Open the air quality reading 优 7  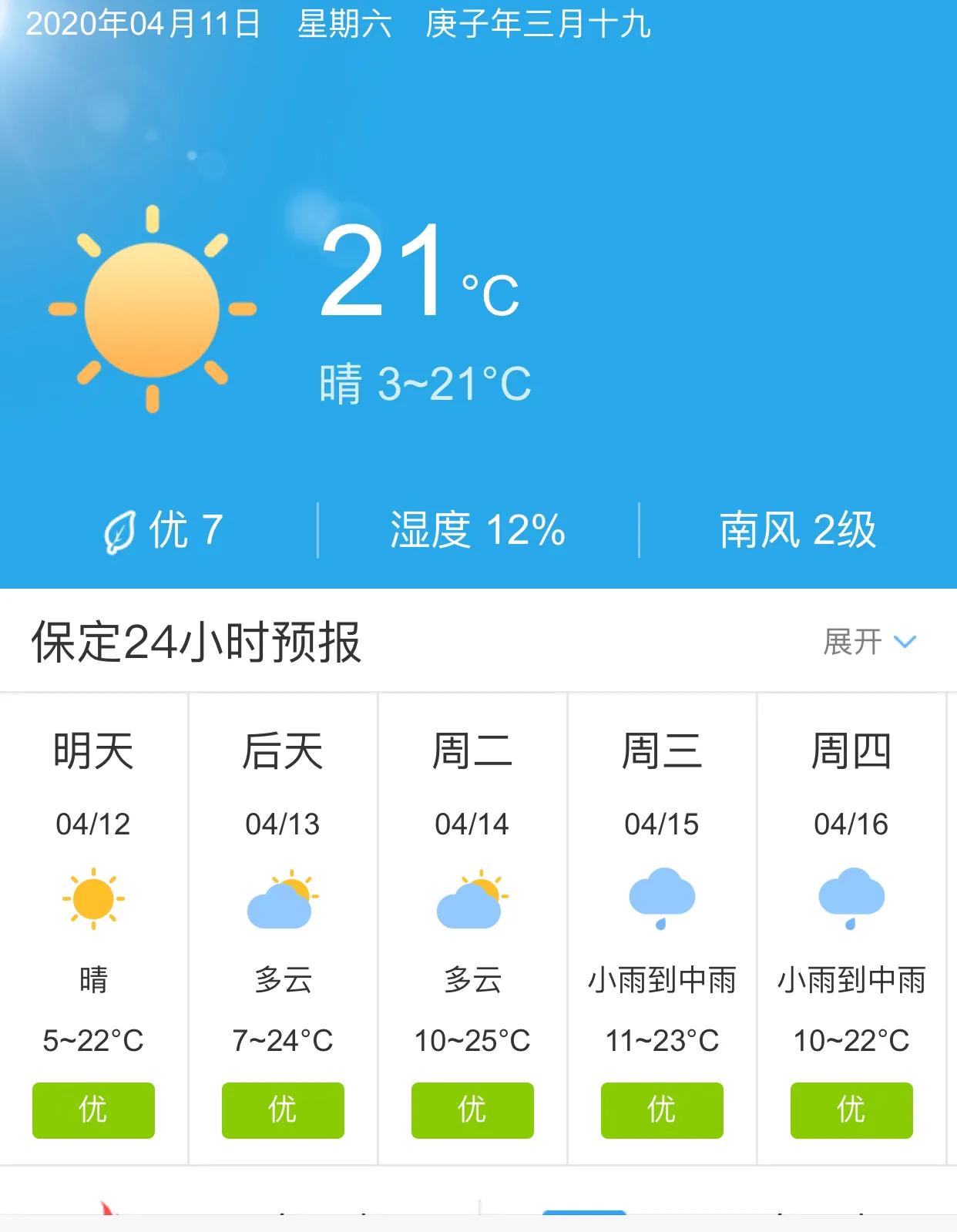point(164,531)
